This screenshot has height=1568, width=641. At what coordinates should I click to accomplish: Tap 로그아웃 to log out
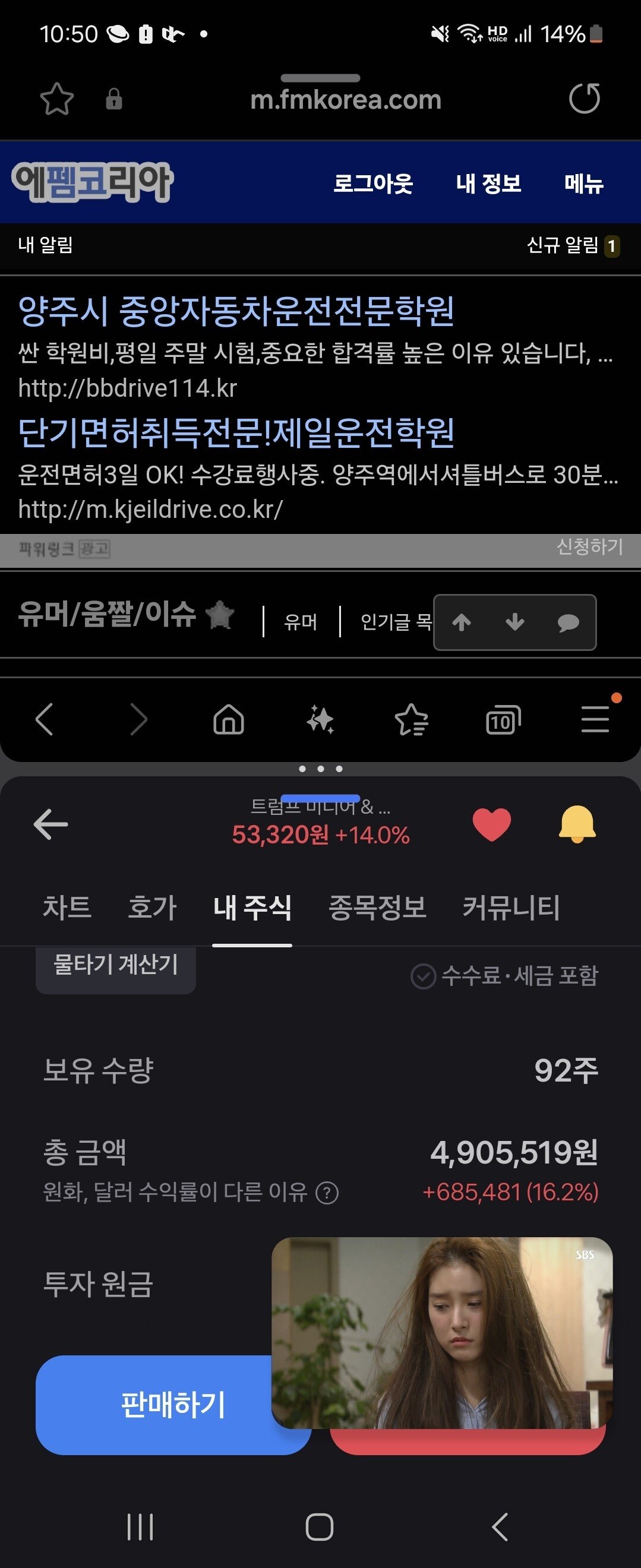pyautogui.click(x=372, y=183)
